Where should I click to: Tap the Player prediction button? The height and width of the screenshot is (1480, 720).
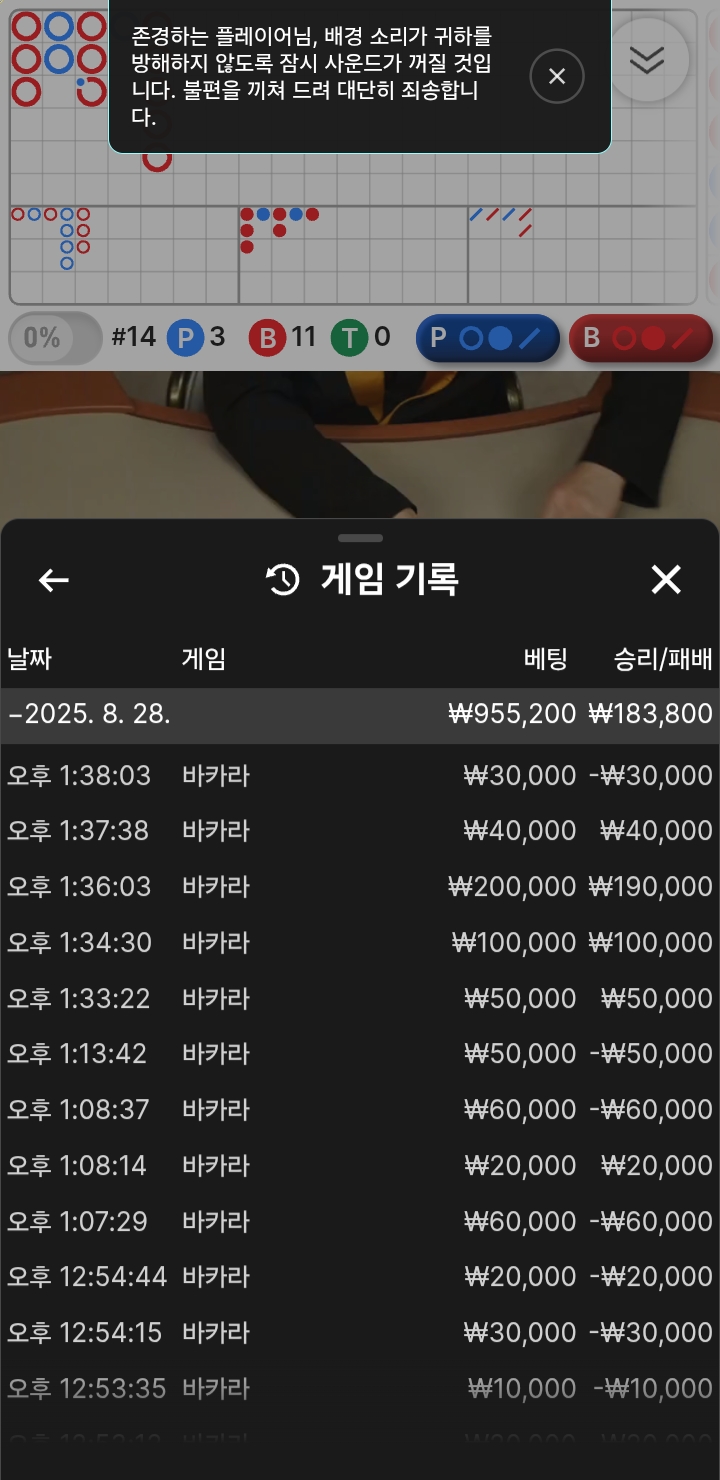pos(488,338)
